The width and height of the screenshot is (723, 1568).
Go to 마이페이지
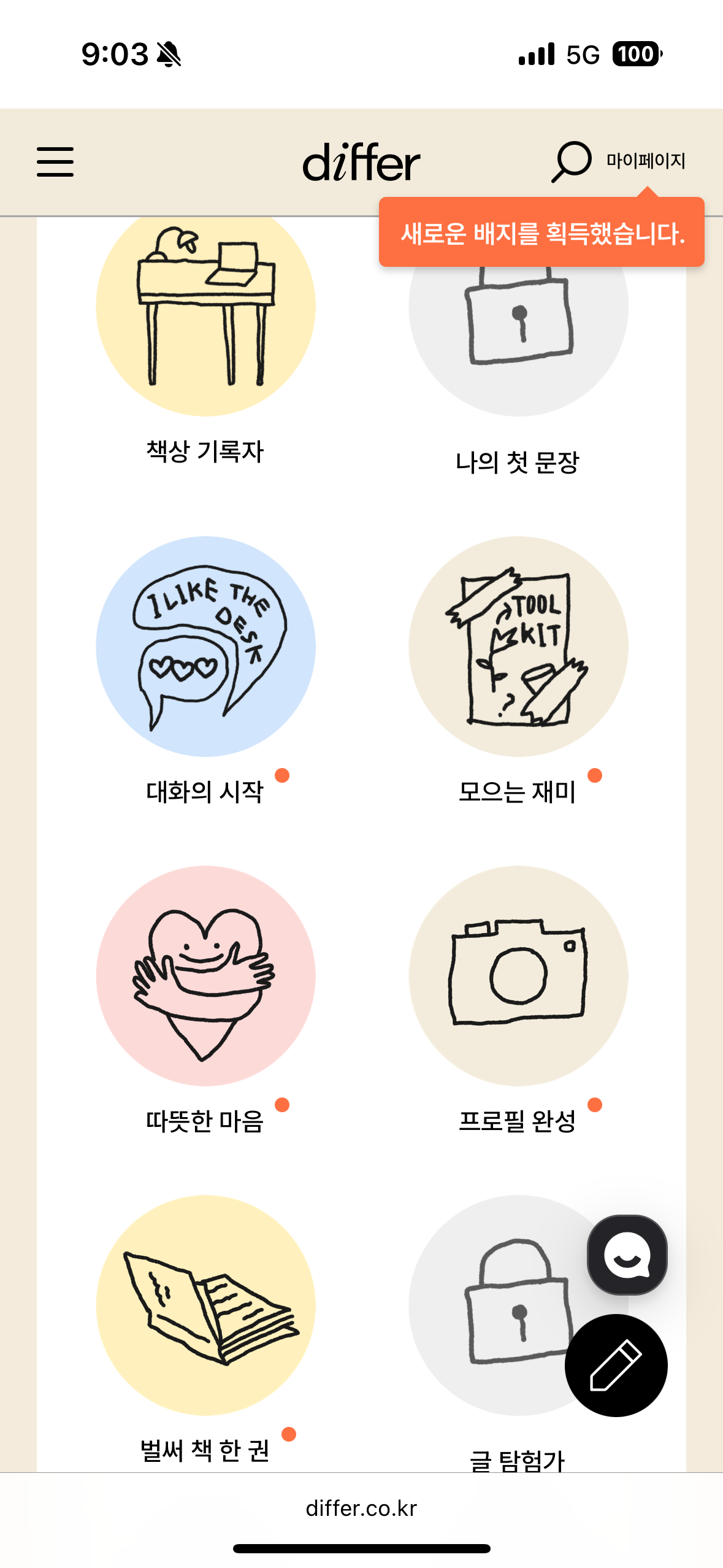[645, 161]
